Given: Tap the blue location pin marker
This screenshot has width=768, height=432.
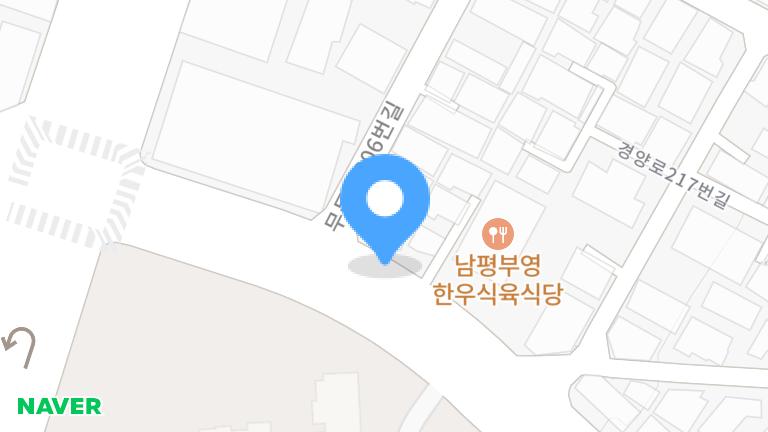Looking at the screenshot, I should point(385,202).
